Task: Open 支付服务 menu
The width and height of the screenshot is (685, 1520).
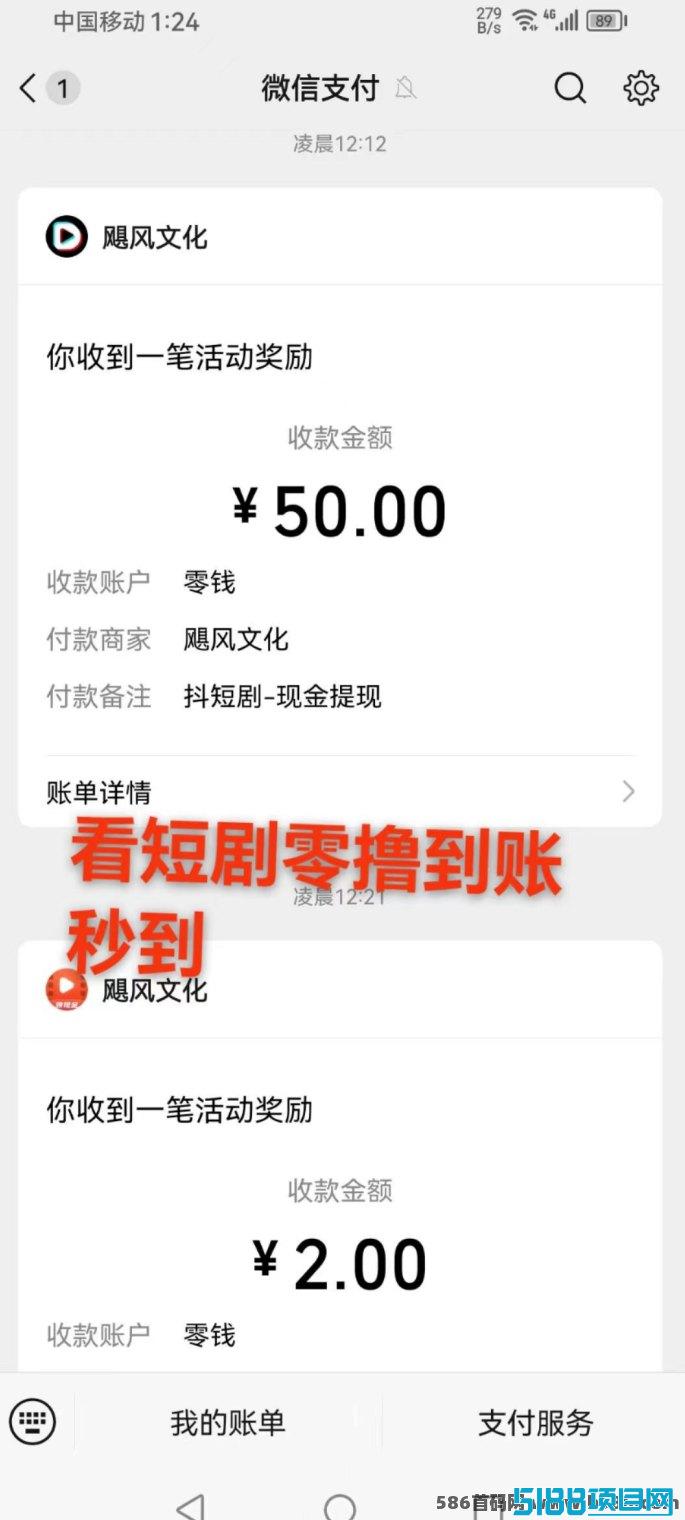Action: pyautogui.click(x=536, y=1423)
